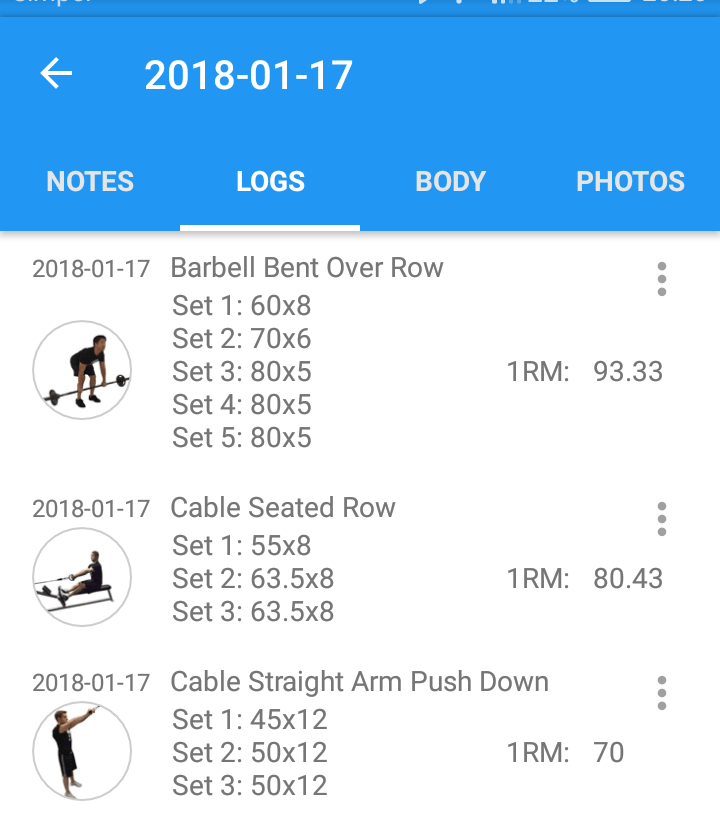The image size is (720, 830).
Task: Open options for Cable Straight Arm Push Down
Action: [661, 693]
